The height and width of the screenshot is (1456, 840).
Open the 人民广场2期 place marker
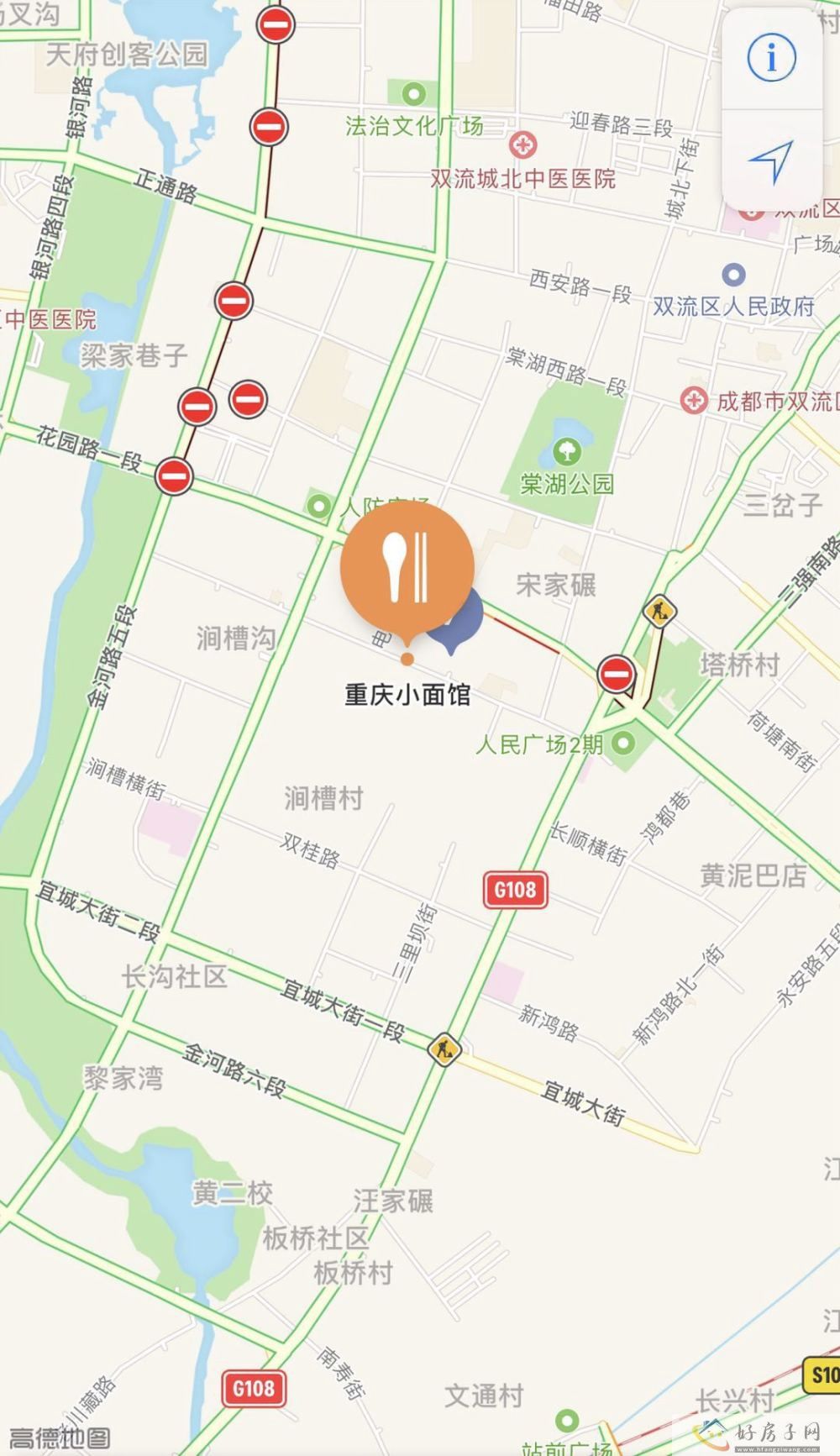click(x=623, y=743)
